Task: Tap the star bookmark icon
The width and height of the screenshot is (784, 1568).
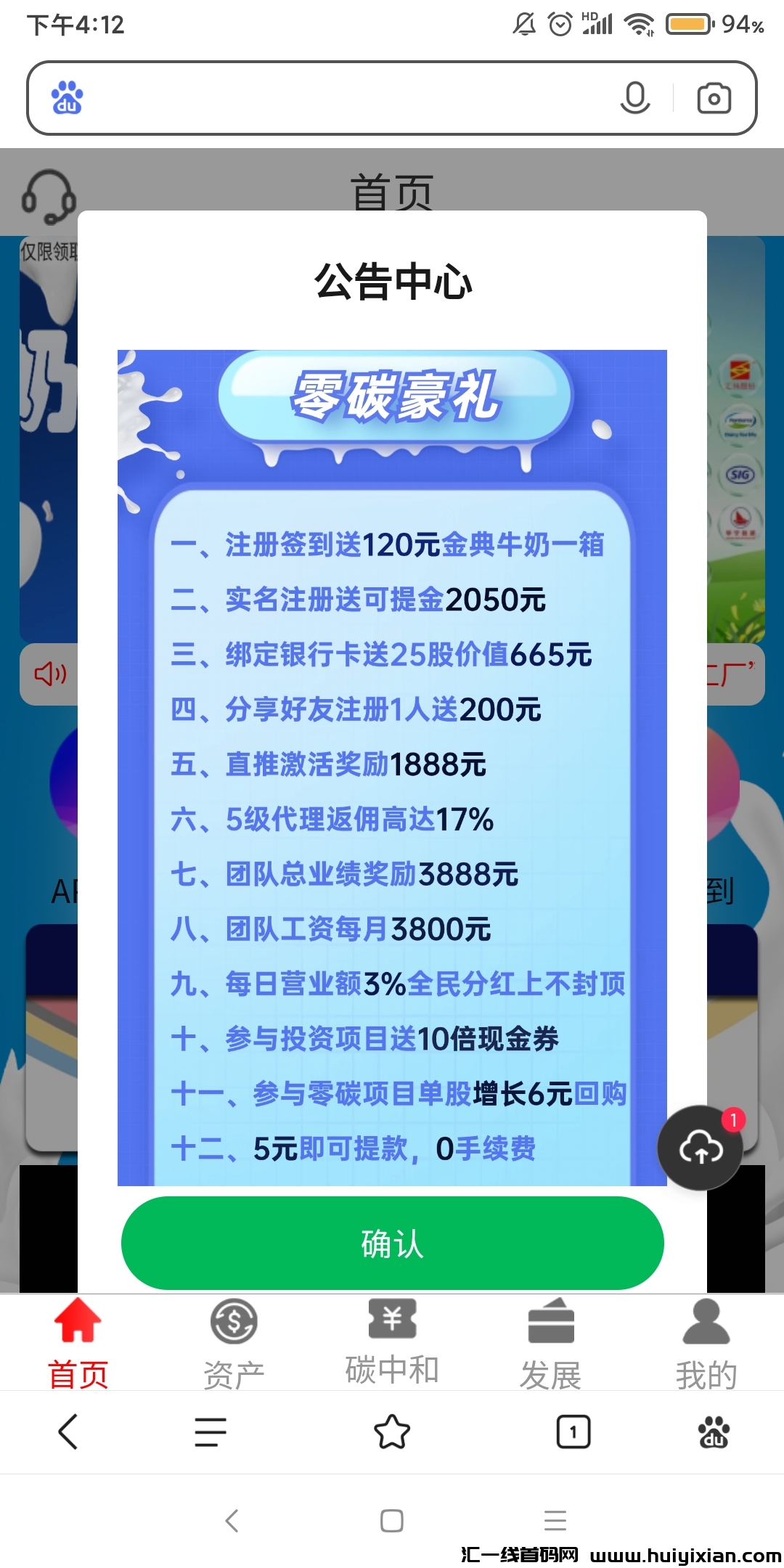Action: [x=392, y=1432]
